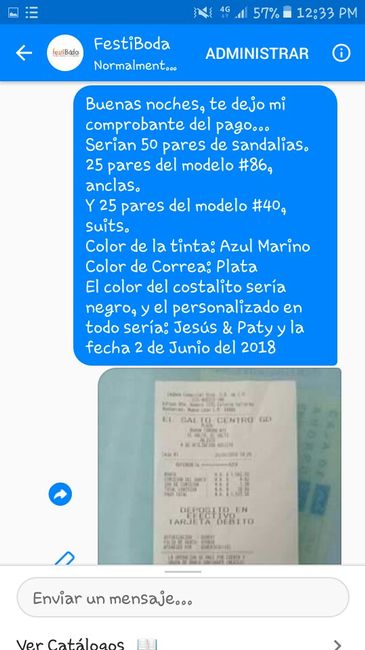
Task: Open the receipt photo attachment
Action: (219, 466)
